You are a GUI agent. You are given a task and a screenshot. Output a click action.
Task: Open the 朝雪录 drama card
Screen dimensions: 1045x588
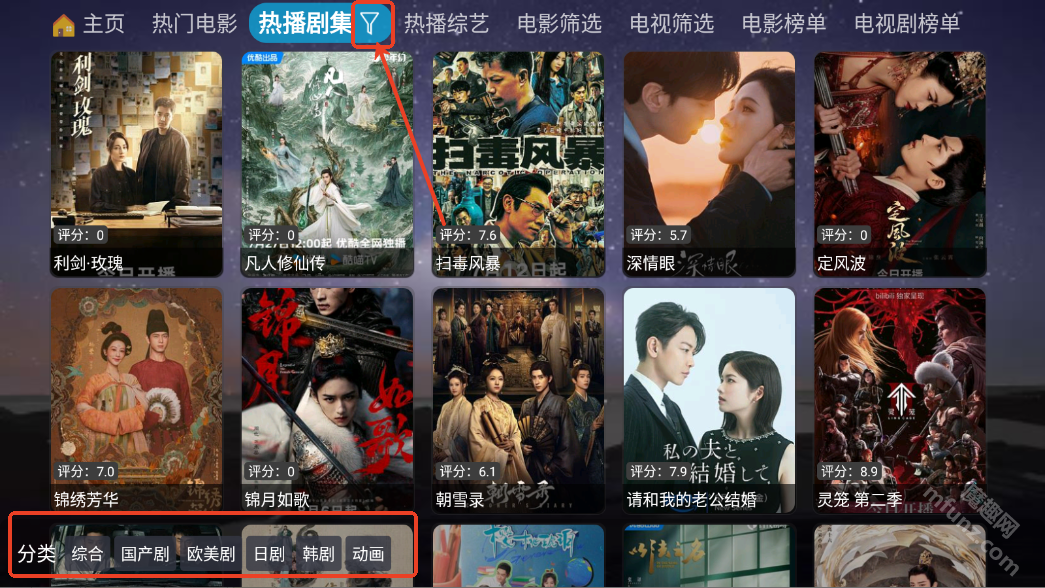[518, 400]
